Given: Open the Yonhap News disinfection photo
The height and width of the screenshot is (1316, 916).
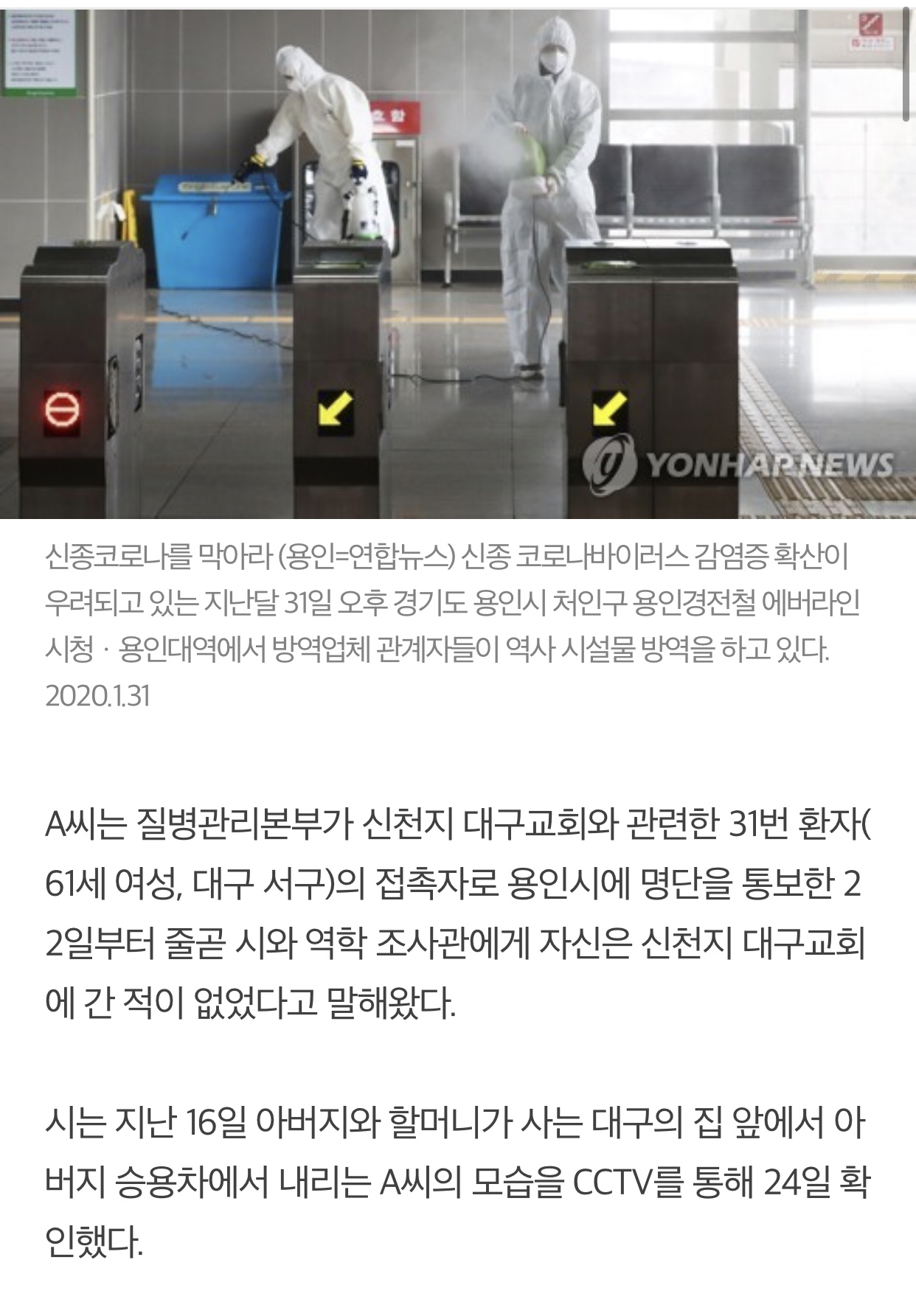Looking at the screenshot, I should point(458,264).
